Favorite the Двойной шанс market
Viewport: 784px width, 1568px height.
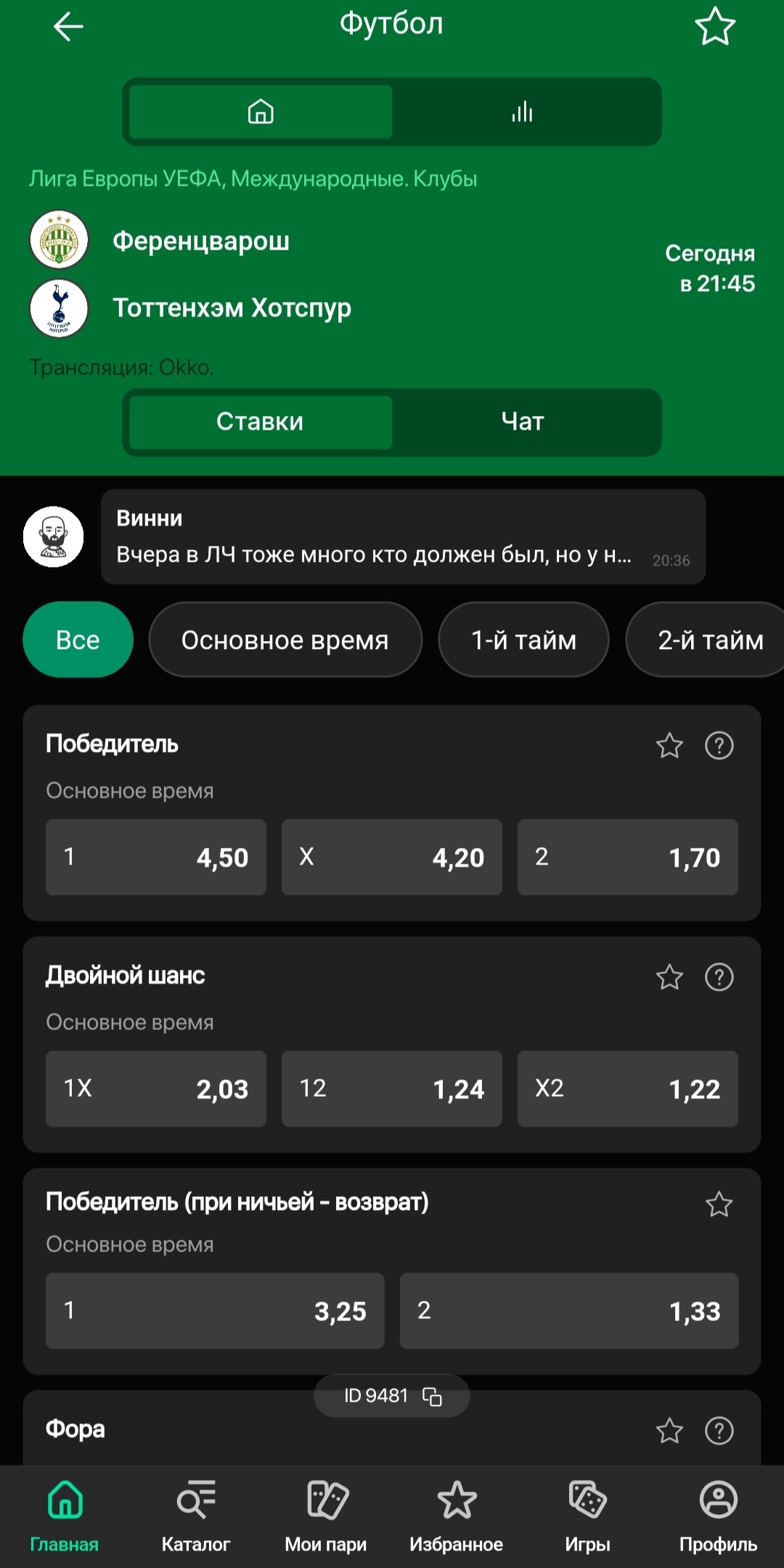[x=669, y=977]
